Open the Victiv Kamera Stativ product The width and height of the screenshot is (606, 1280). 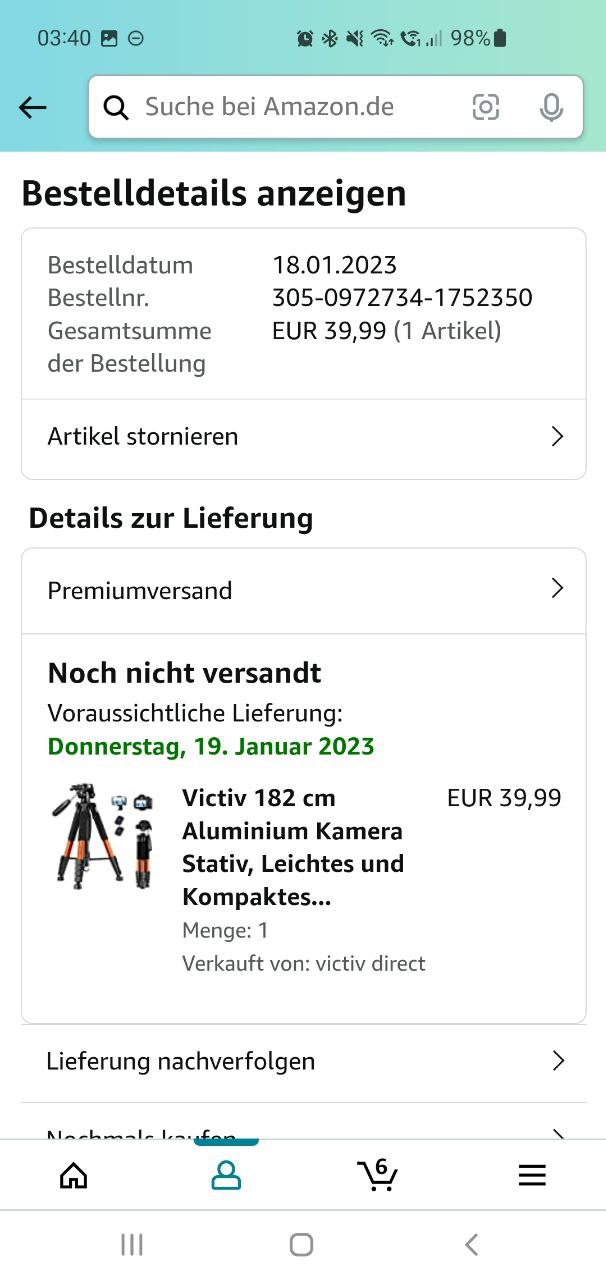292,847
